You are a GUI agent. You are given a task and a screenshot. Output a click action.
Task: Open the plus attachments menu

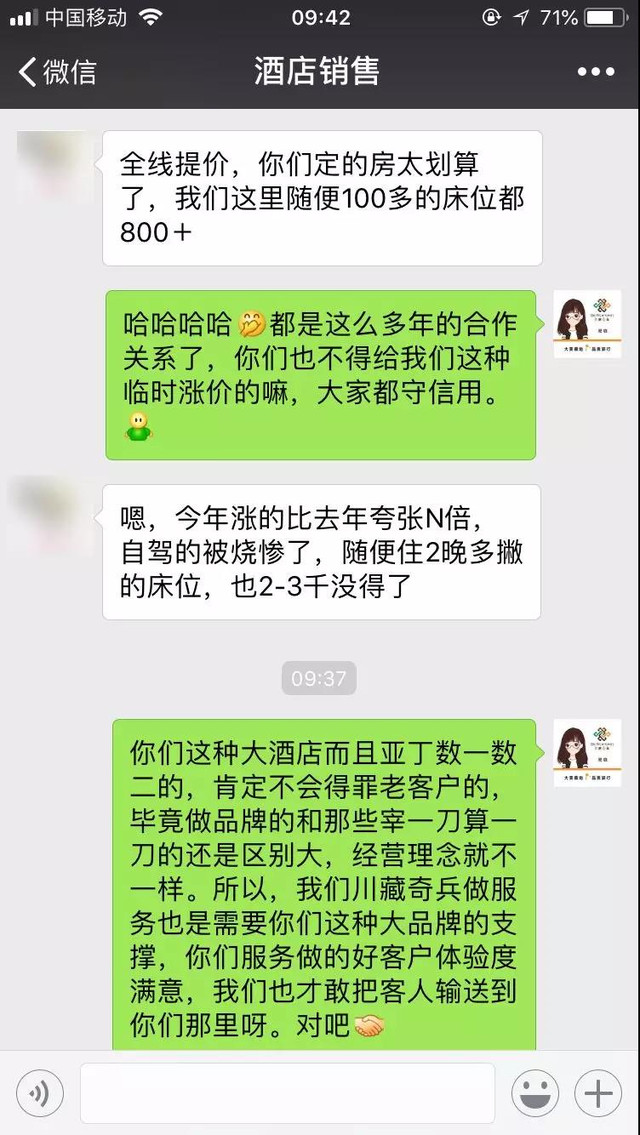point(598,1093)
